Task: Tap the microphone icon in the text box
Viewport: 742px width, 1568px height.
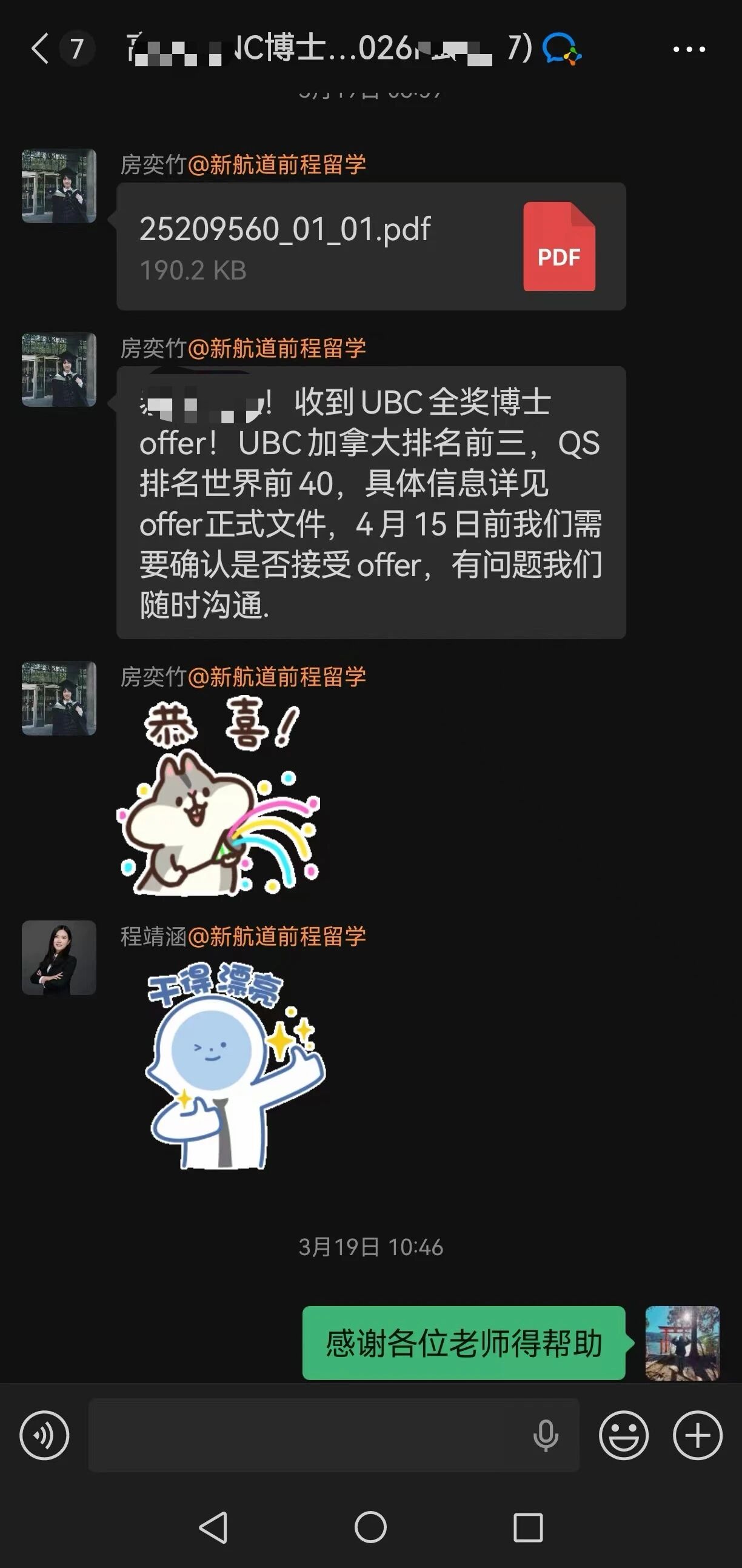Action: pos(546,1435)
